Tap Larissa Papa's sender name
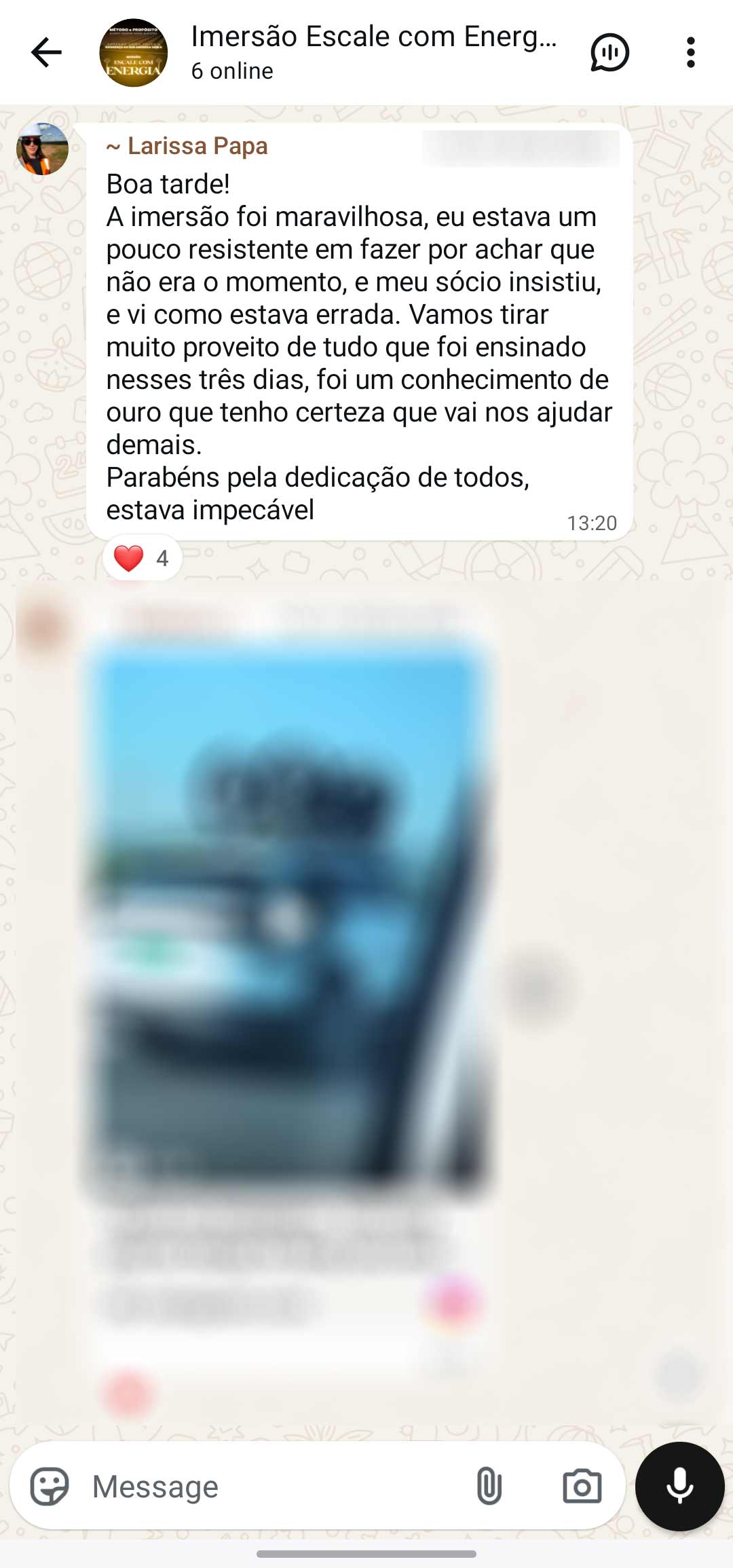Viewport: 733px width, 1568px height. click(x=187, y=146)
